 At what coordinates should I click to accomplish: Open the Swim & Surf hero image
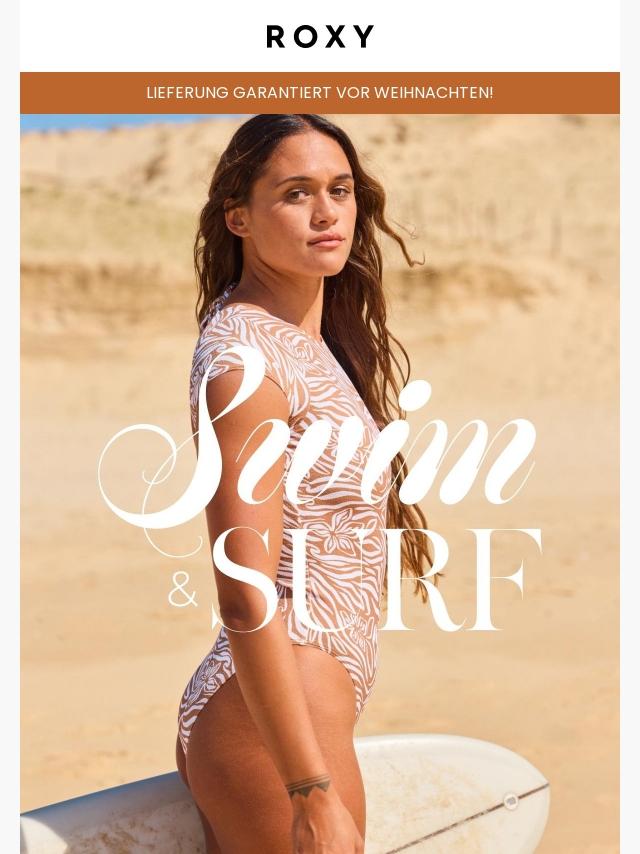click(x=320, y=484)
